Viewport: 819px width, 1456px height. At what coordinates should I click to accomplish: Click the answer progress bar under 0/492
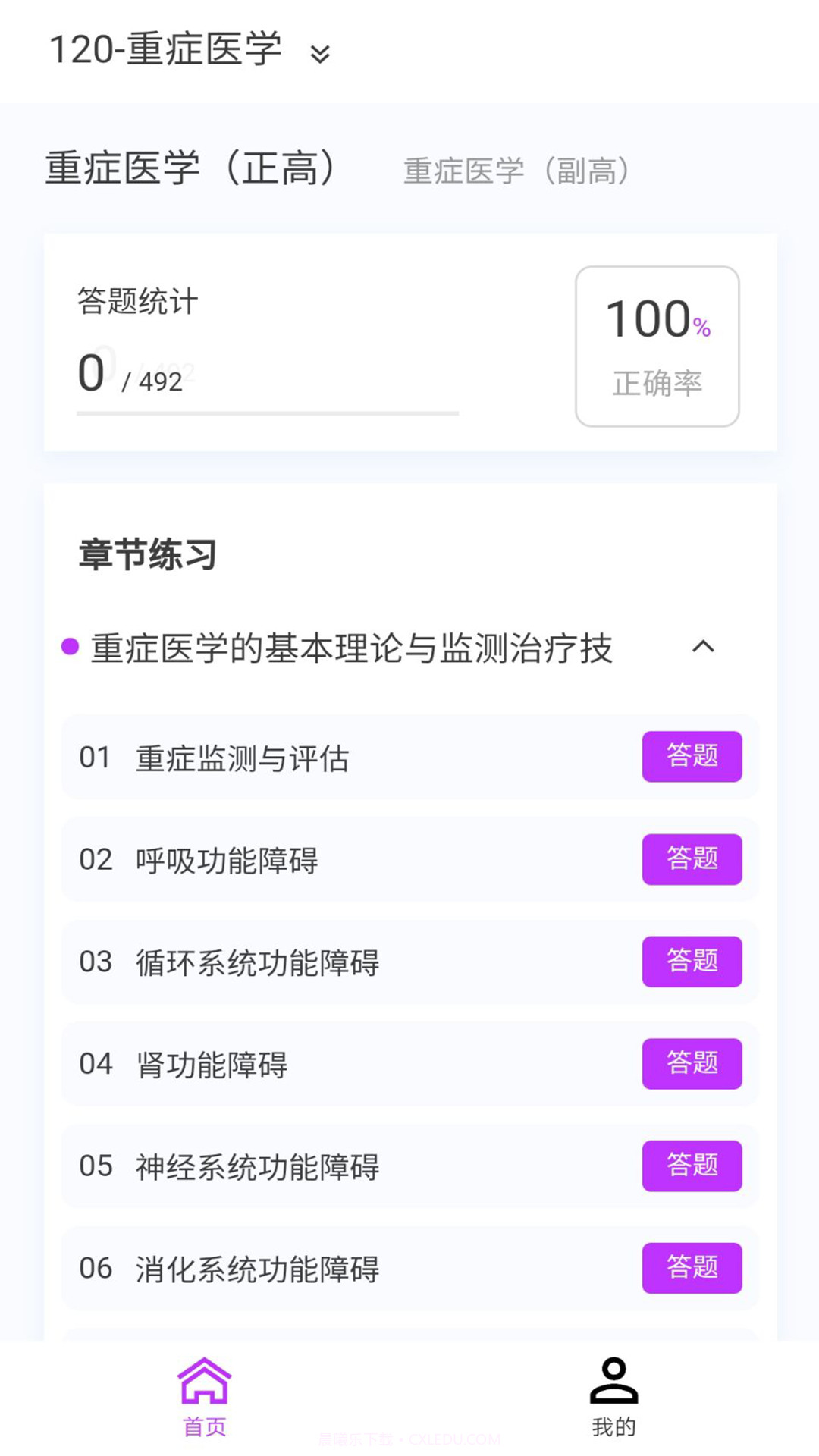[267, 414]
